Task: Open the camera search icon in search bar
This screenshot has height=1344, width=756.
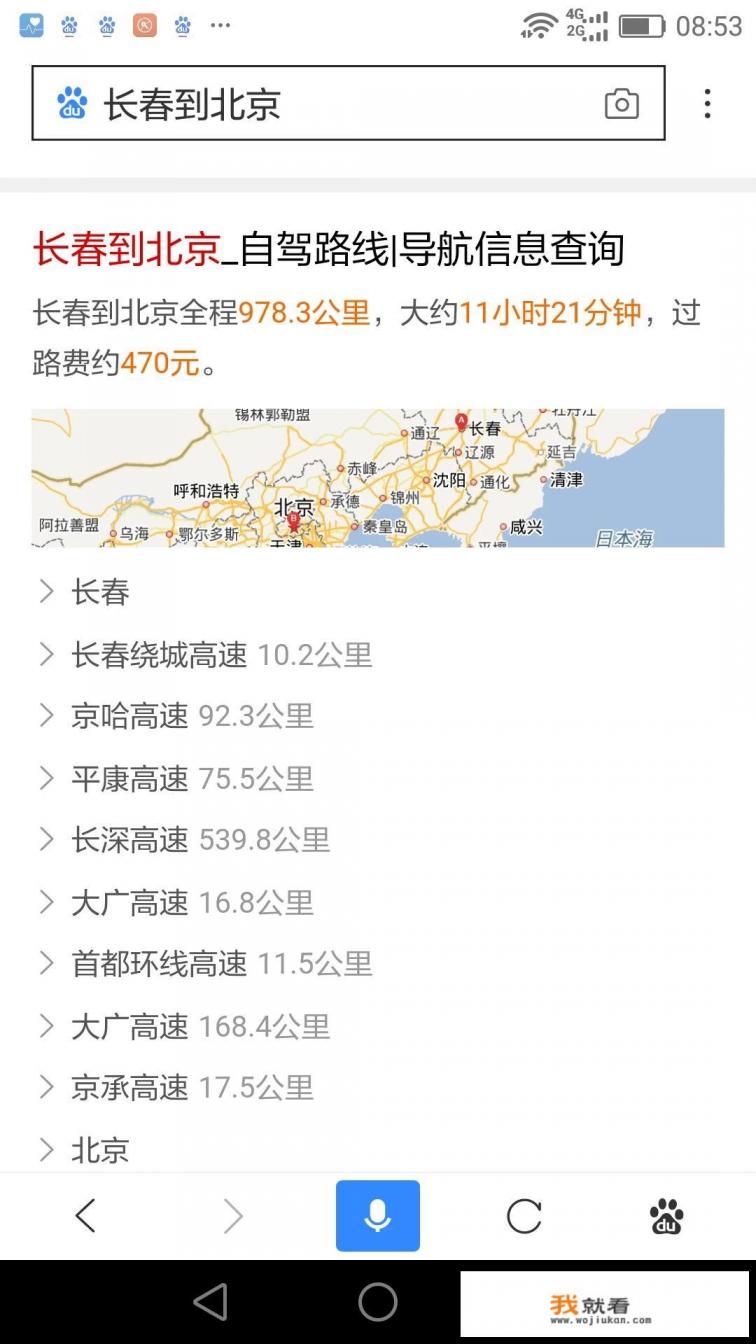Action: pyautogui.click(x=623, y=102)
